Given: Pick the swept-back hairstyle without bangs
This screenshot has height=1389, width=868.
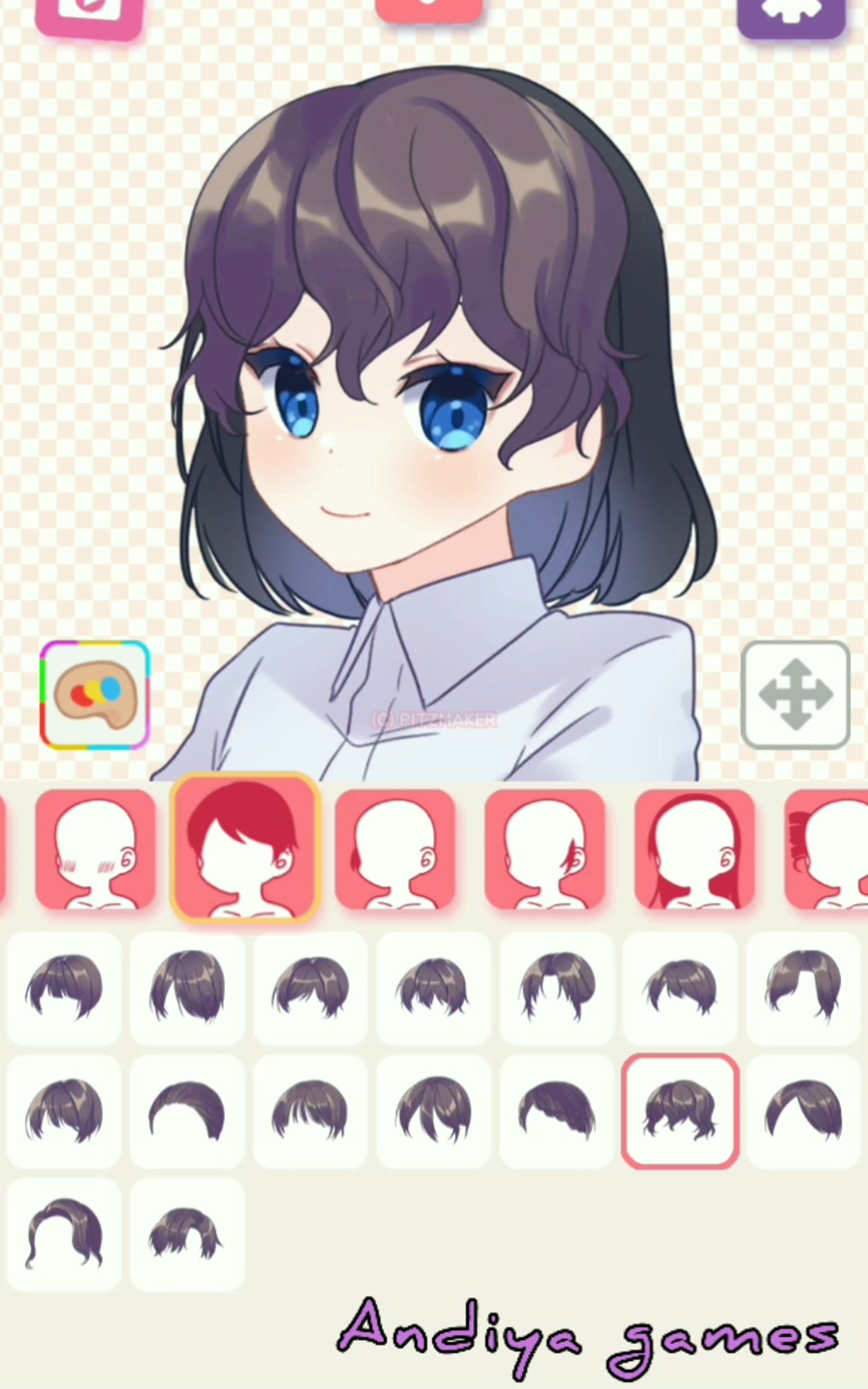Looking at the screenshot, I should (187, 1111).
